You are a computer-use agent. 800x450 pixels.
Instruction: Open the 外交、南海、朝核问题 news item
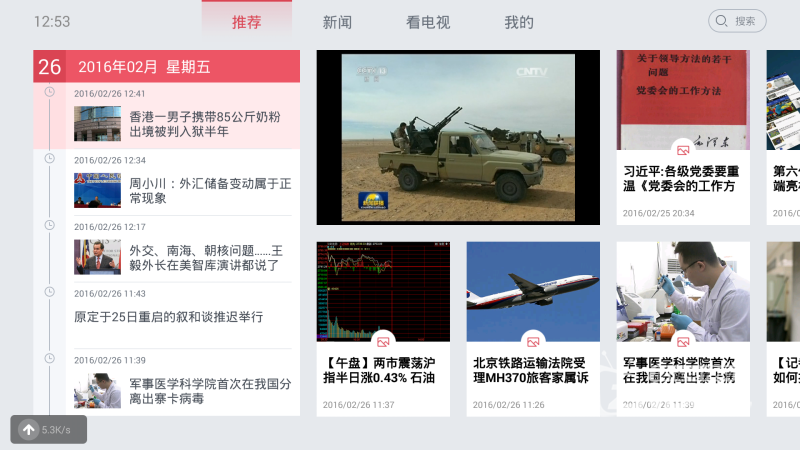tap(180, 257)
